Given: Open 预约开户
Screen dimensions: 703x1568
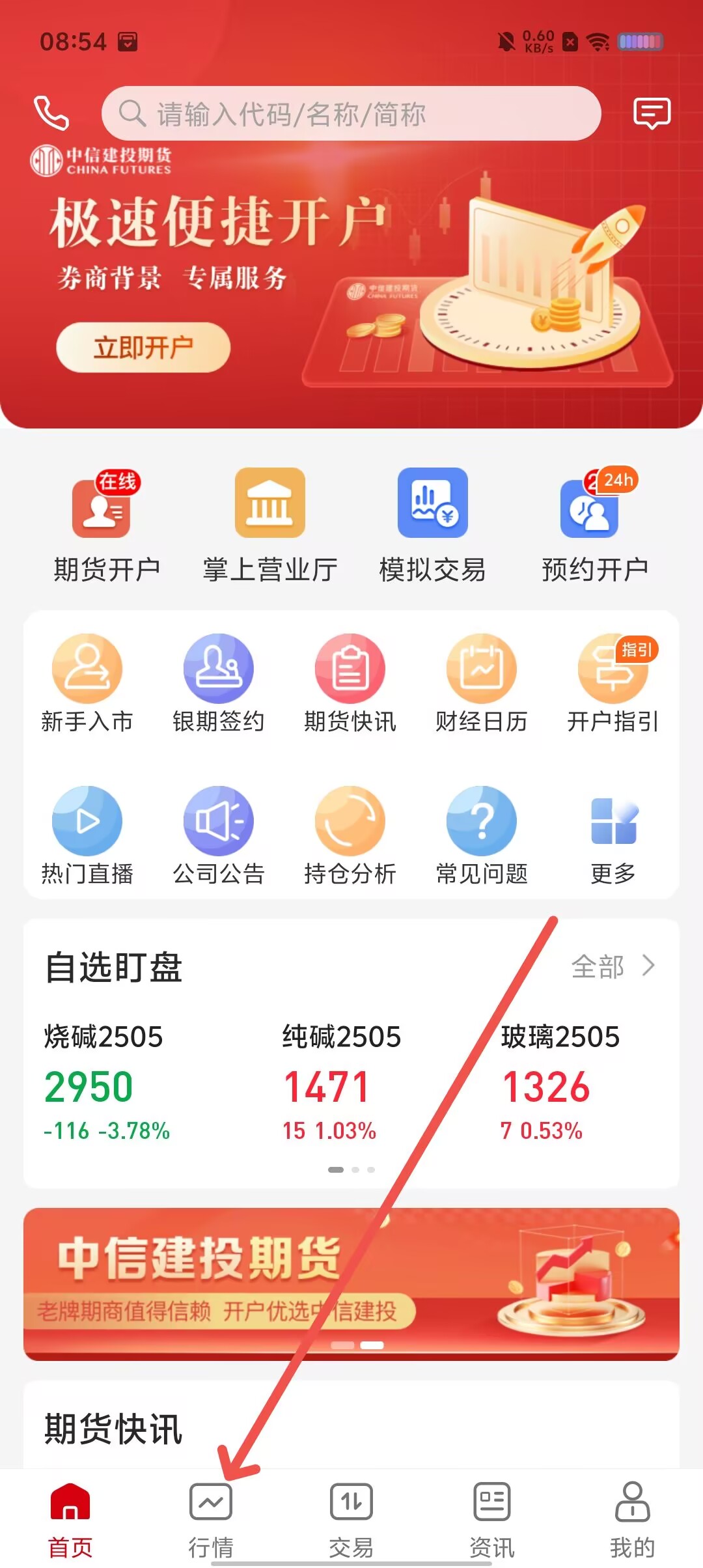Looking at the screenshot, I should coord(594,525).
